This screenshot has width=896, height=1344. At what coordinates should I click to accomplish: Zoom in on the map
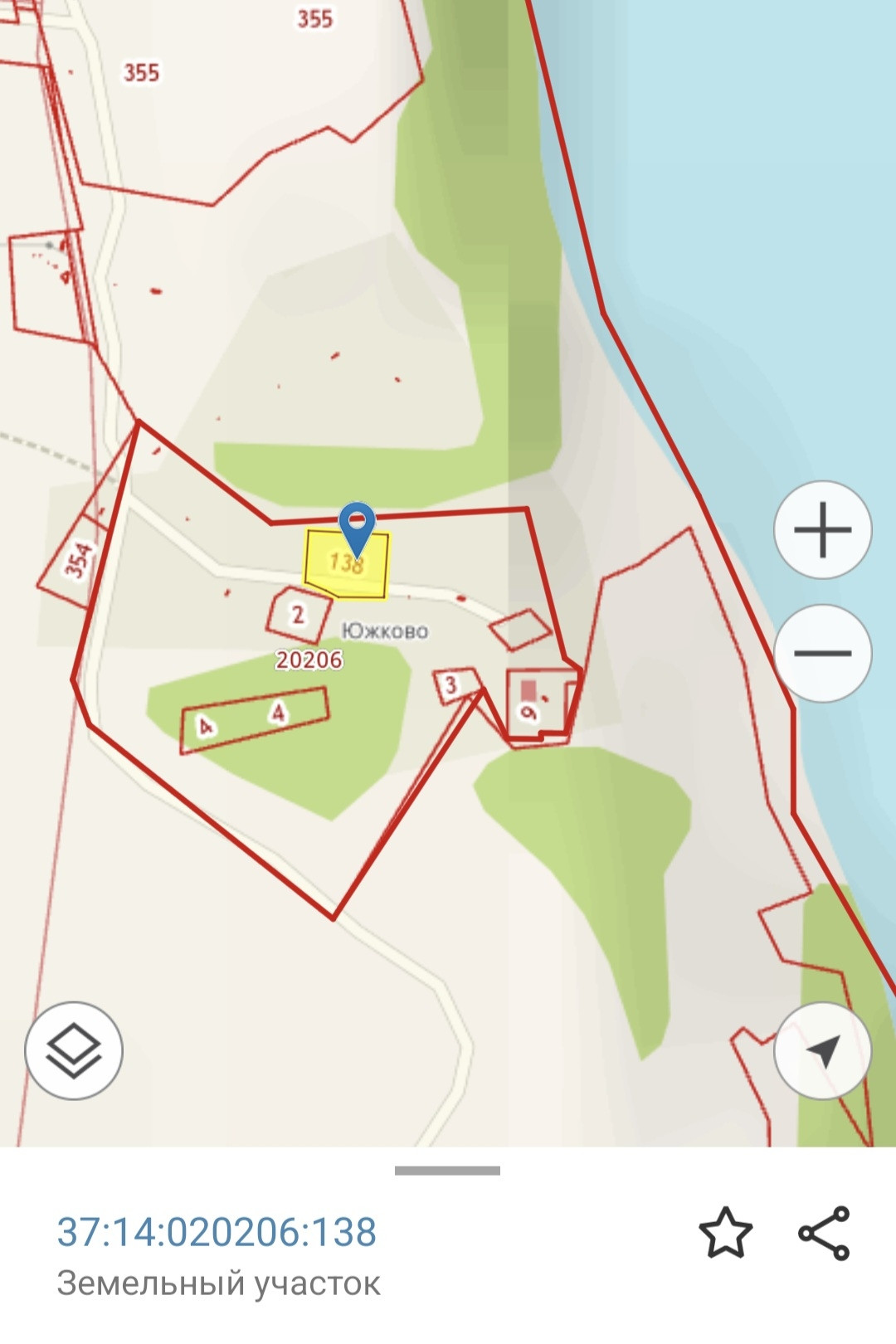822,529
